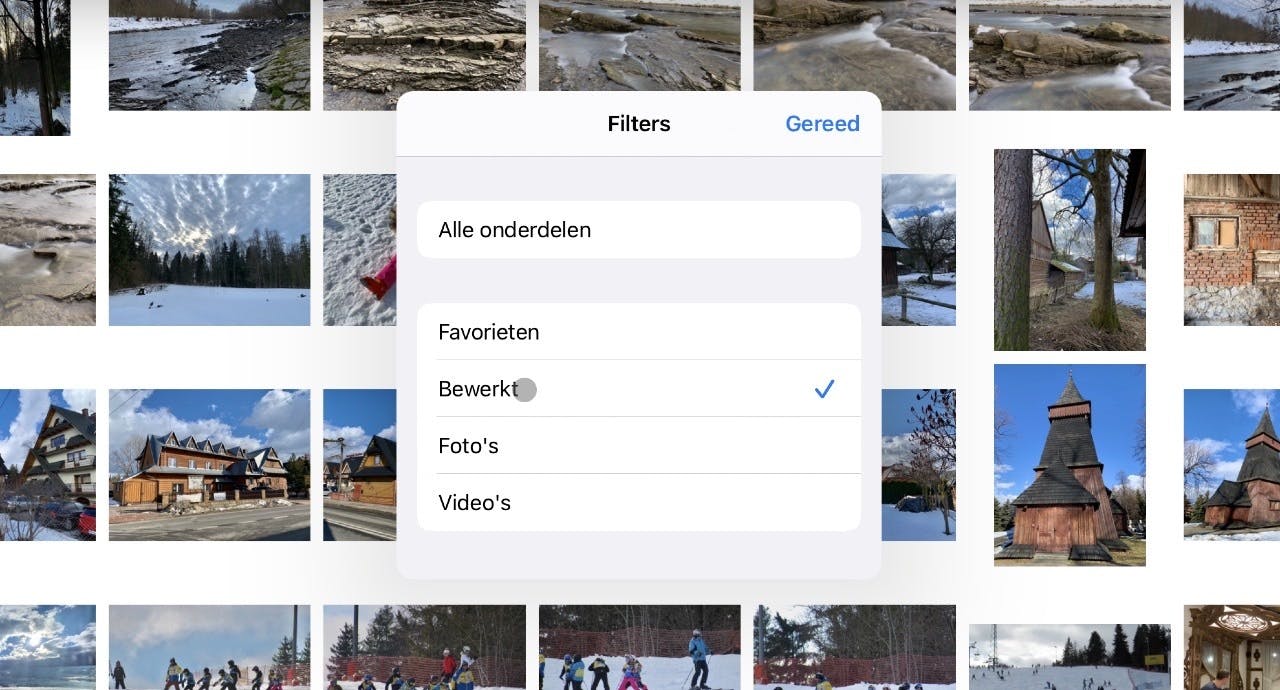The height and width of the screenshot is (690, 1280).
Task: Open the cloudy sky over snowy field photo
Action: click(209, 250)
